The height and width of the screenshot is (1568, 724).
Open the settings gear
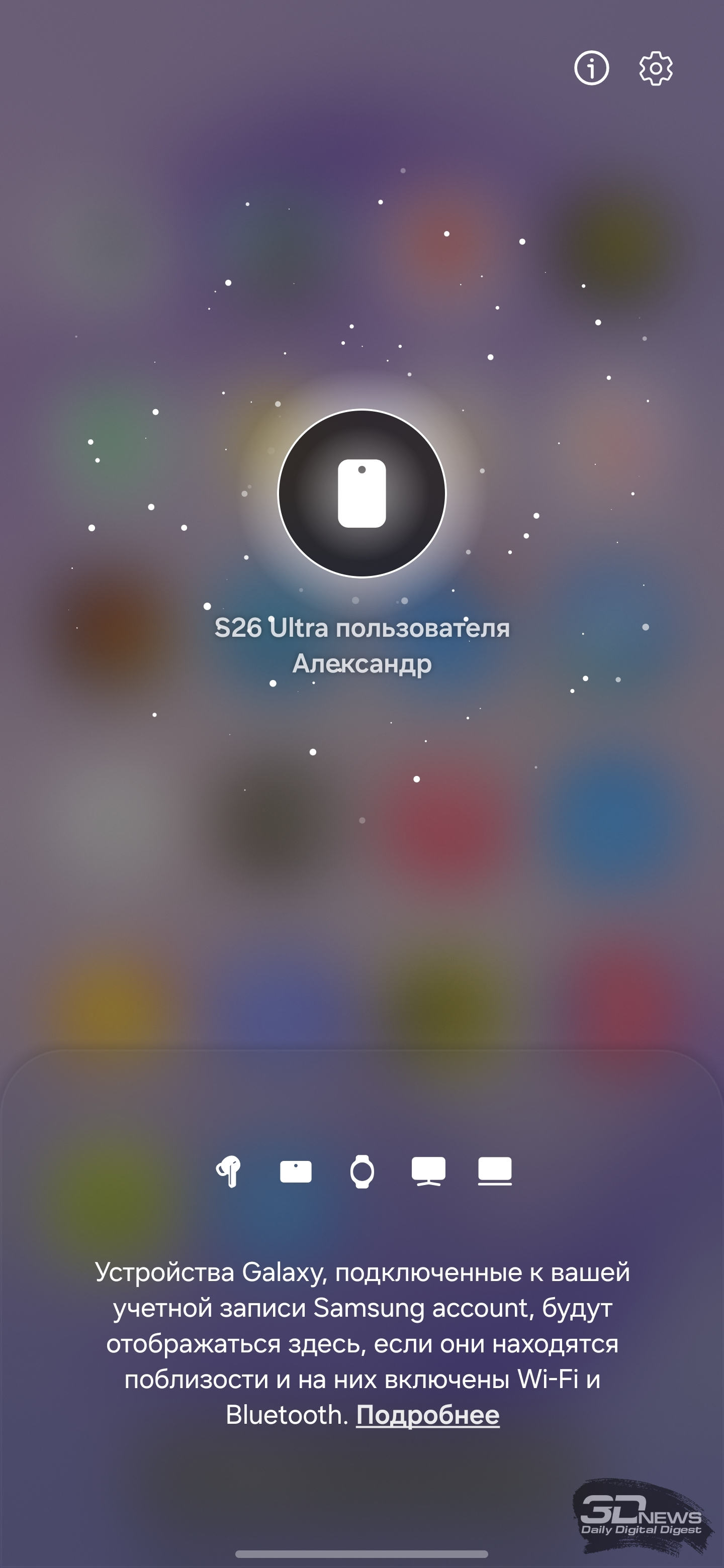[x=655, y=68]
